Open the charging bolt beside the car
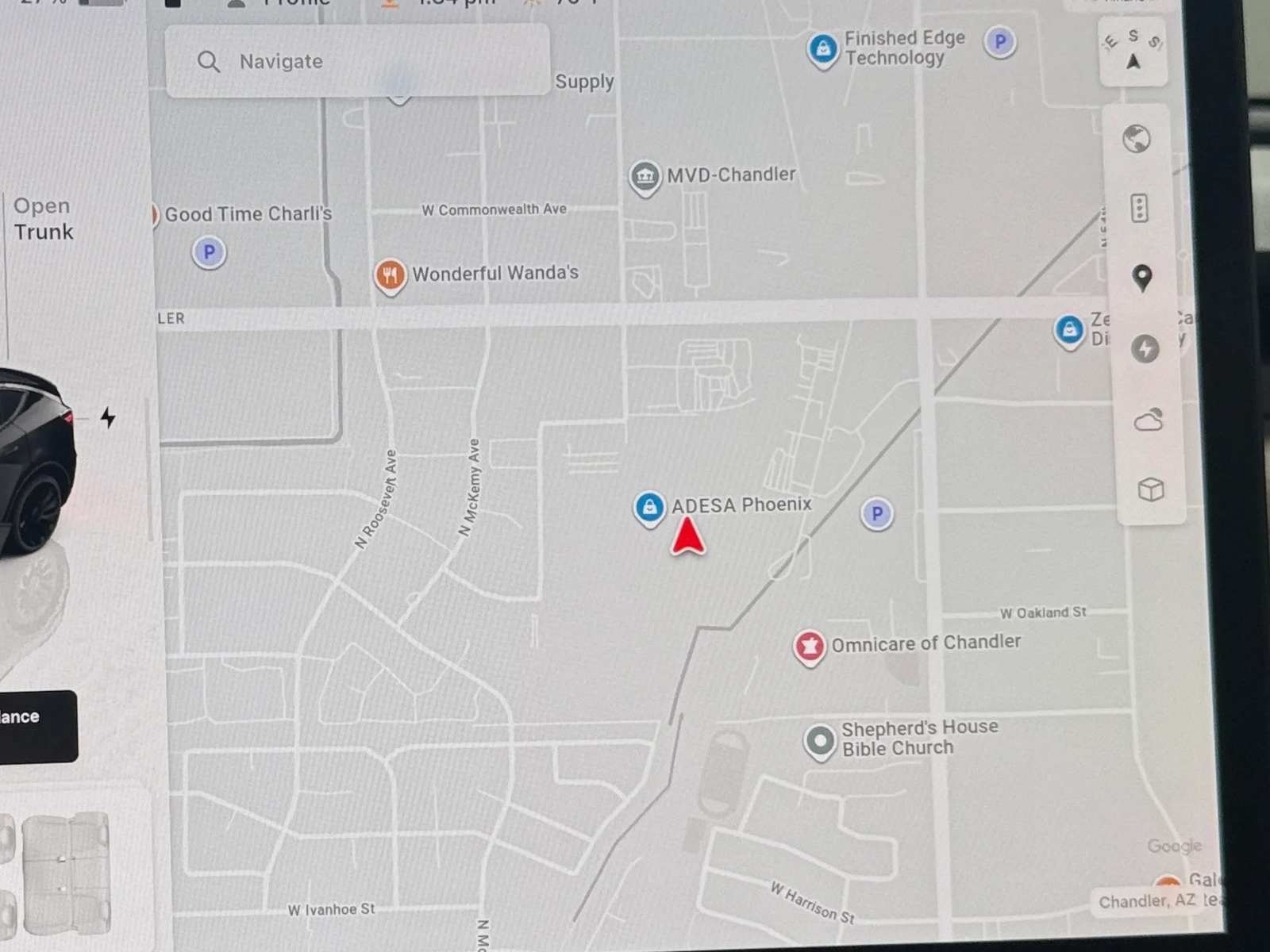The width and height of the screenshot is (1270, 952). click(x=108, y=417)
